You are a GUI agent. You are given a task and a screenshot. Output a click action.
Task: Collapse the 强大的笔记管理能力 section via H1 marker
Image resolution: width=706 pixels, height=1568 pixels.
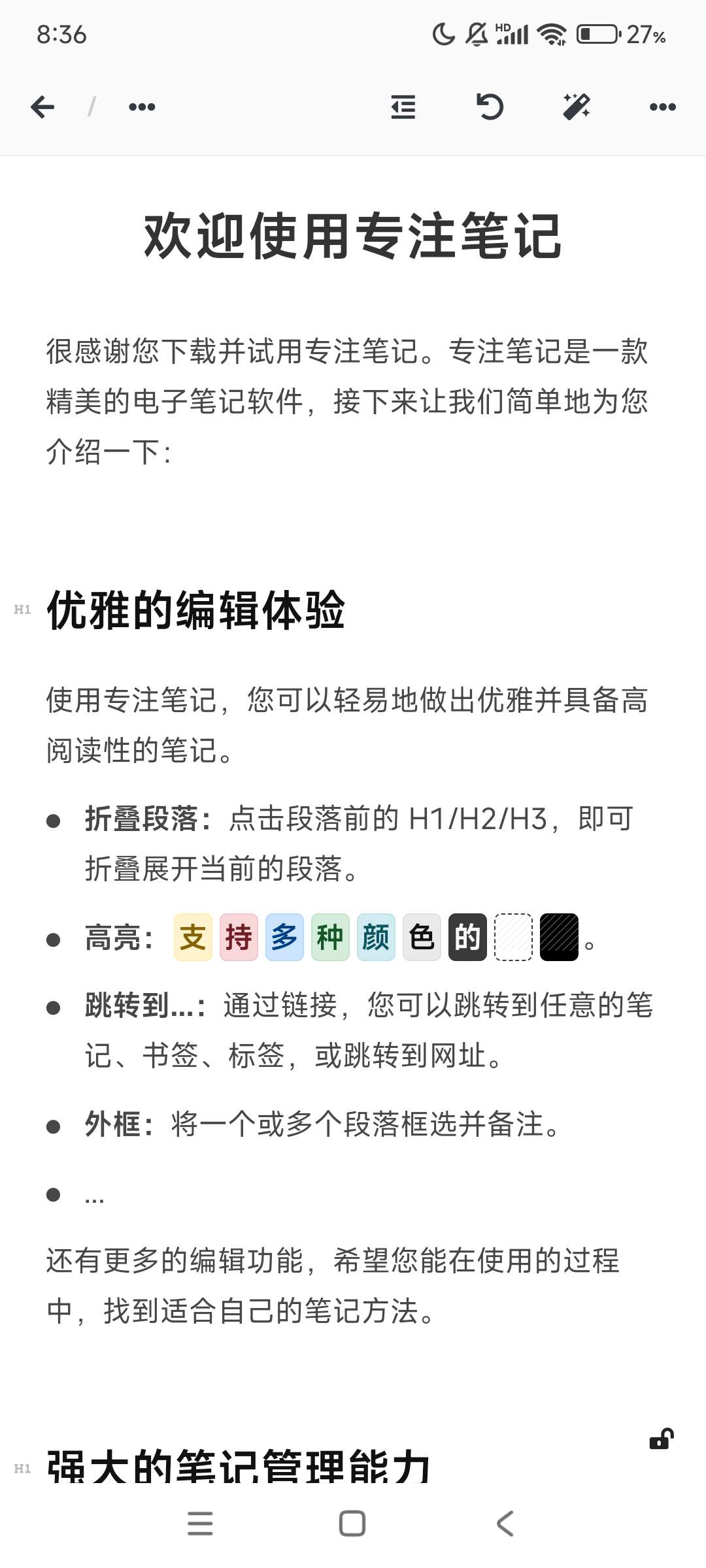[x=22, y=1469]
